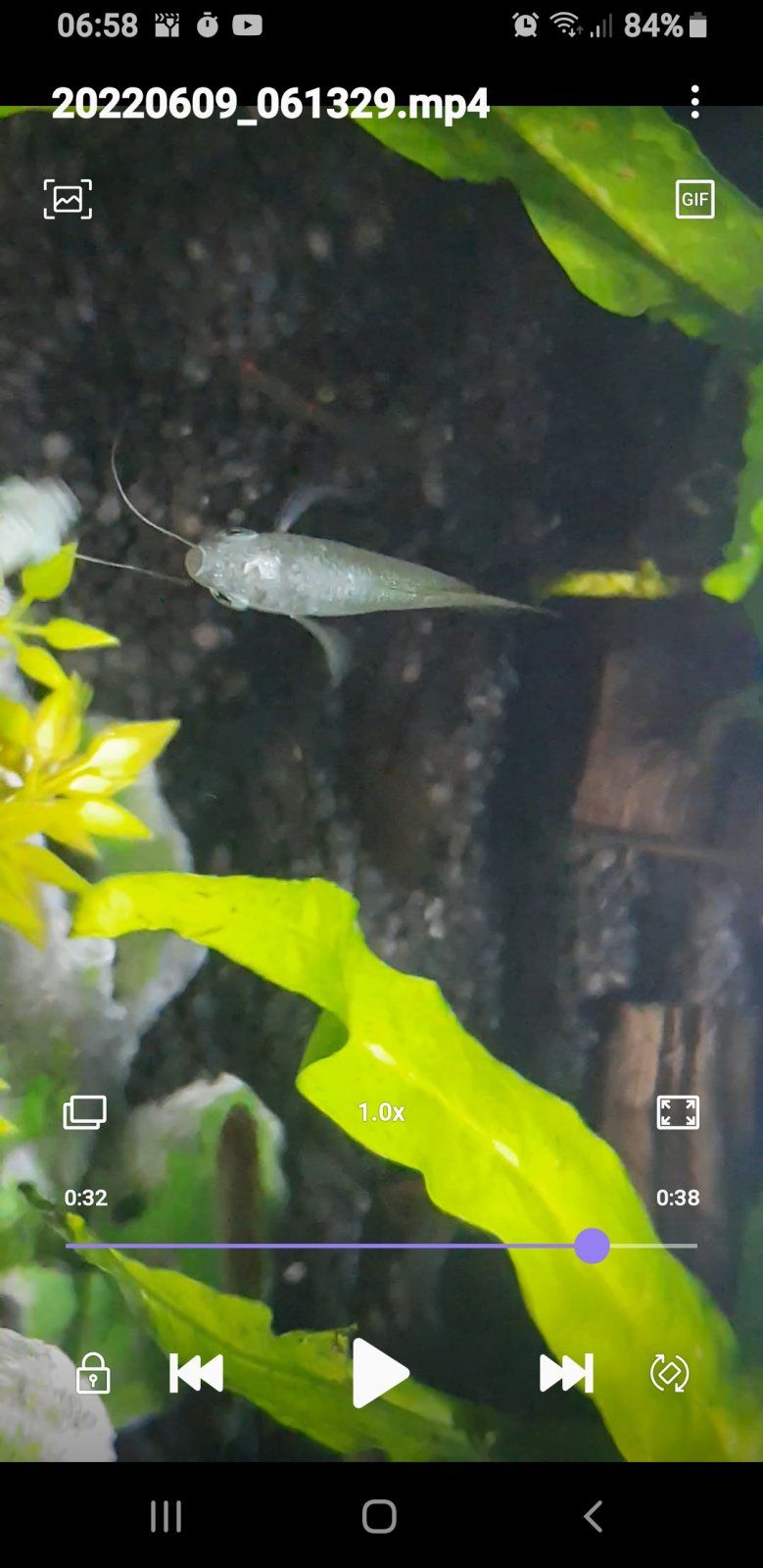This screenshot has height=1568, width=763.
Task: Capture a screenshot of the video frame
Action: [68, 199]
